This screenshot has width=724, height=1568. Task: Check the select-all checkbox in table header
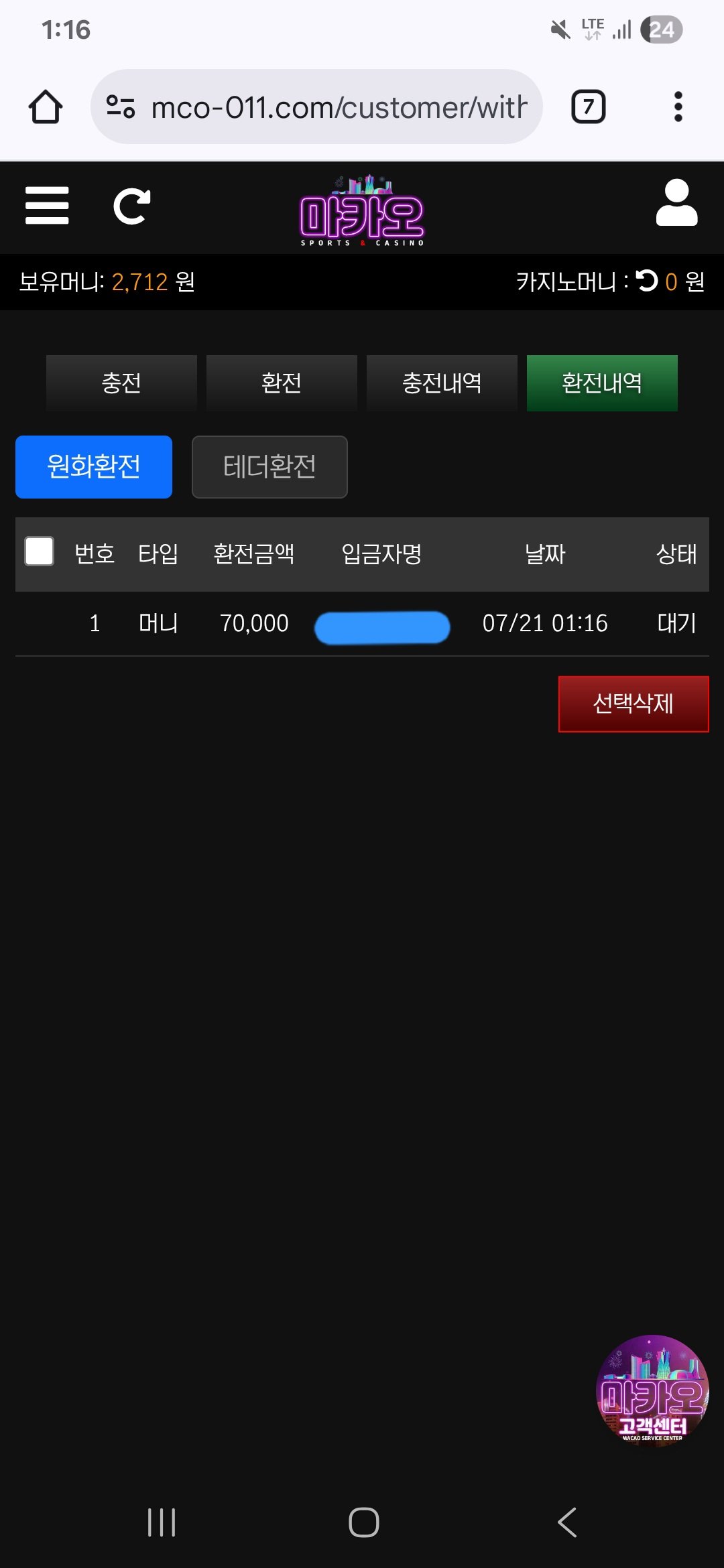pyautogui.click(x=40, y=551)
